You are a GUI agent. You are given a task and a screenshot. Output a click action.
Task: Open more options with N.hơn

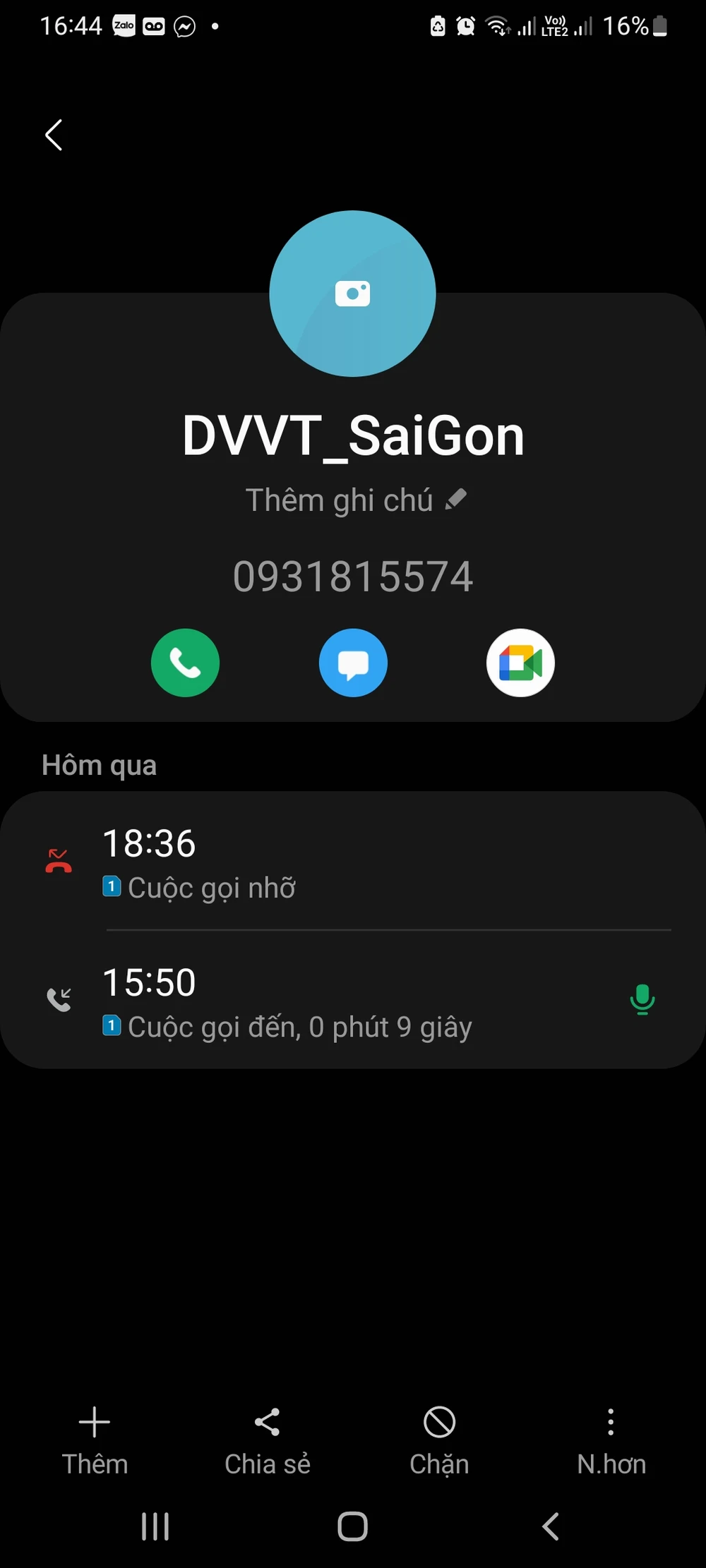pos(611,1440)
